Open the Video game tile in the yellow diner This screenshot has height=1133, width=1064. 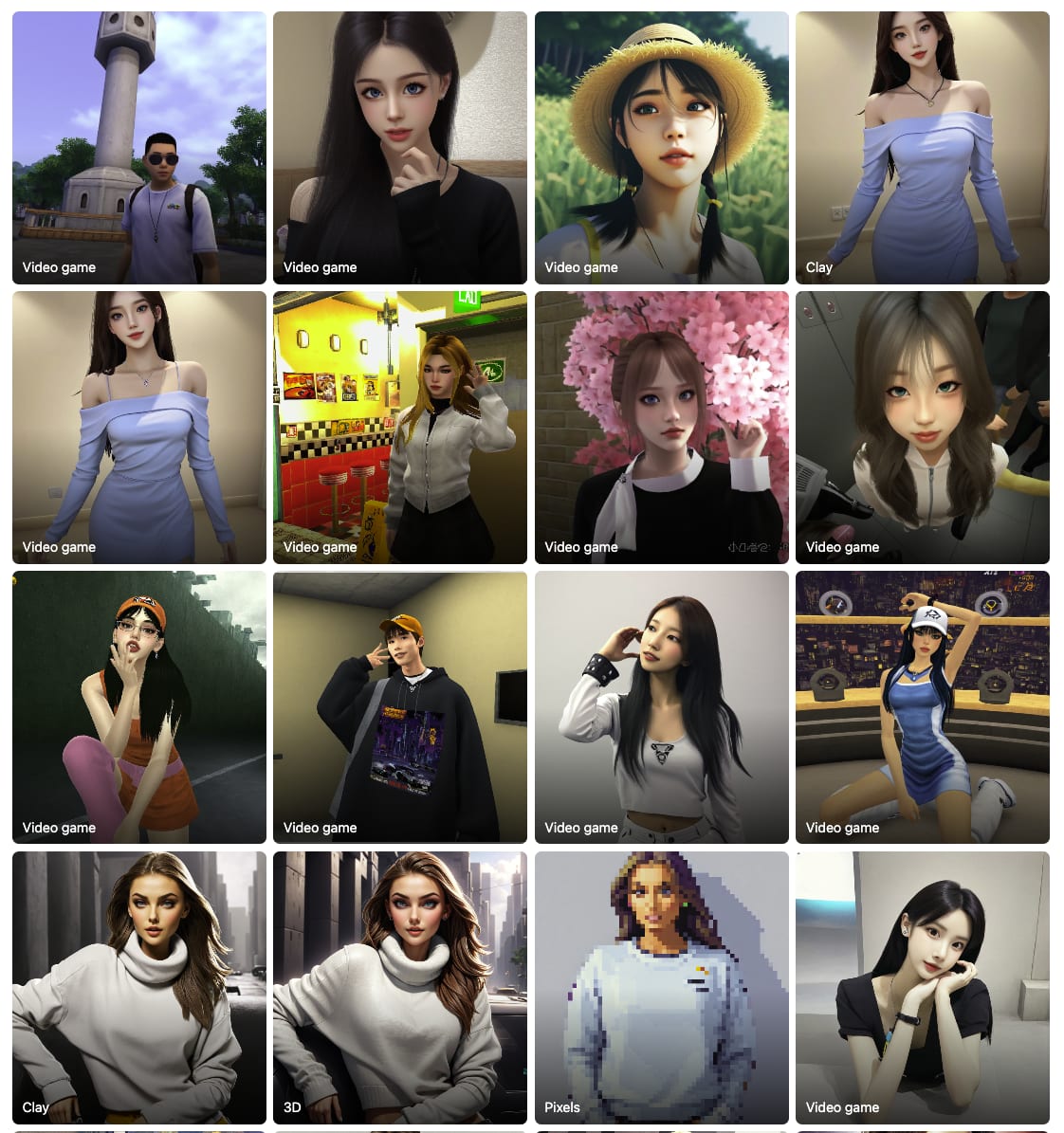pos(399,428)
